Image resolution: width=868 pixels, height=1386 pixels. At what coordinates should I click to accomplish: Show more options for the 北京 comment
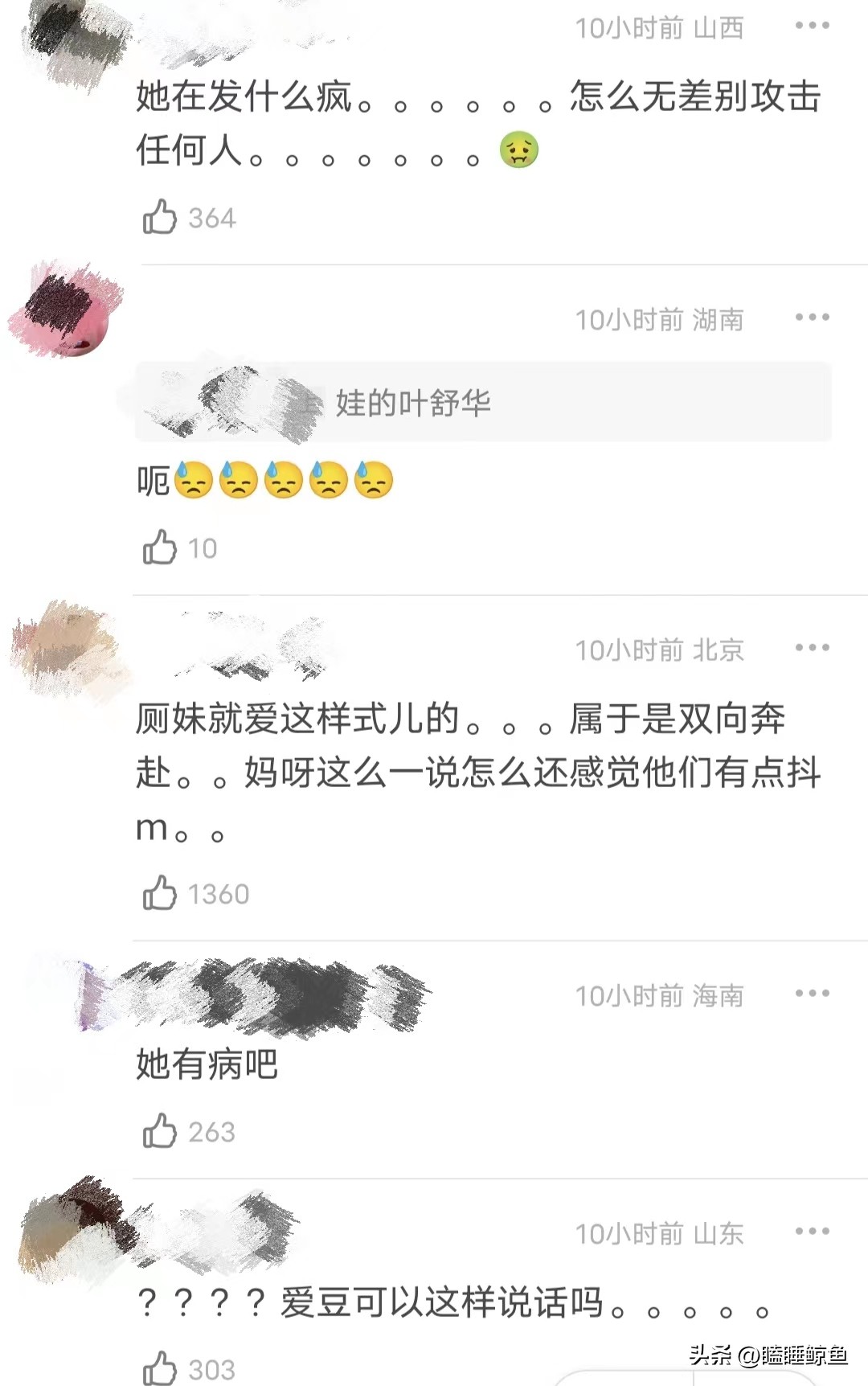pyautogui.click(x=812, y=648)
